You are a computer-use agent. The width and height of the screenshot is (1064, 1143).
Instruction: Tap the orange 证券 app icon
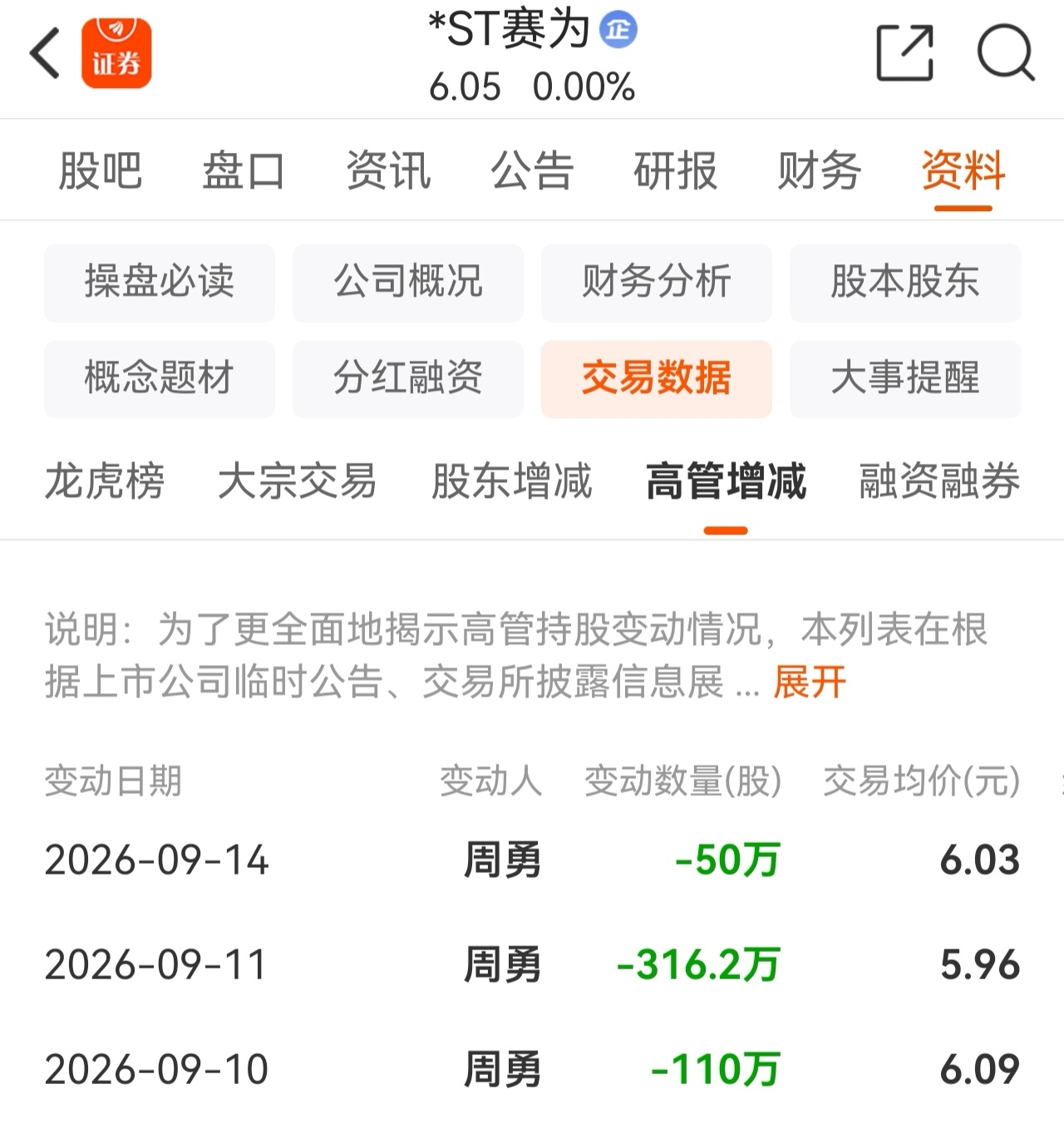(116, 53)
